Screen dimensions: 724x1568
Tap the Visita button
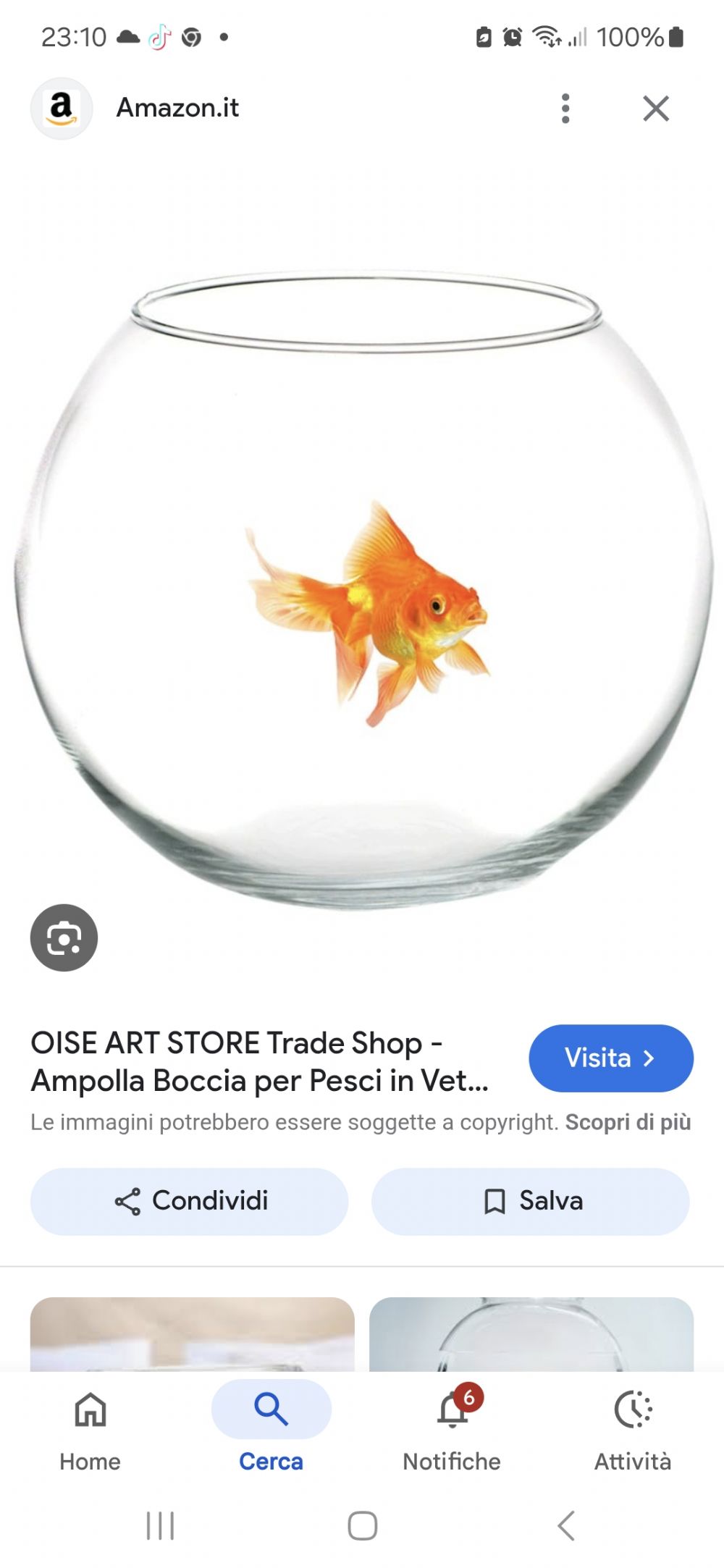pyautogui.click(x=611, y=1058)
